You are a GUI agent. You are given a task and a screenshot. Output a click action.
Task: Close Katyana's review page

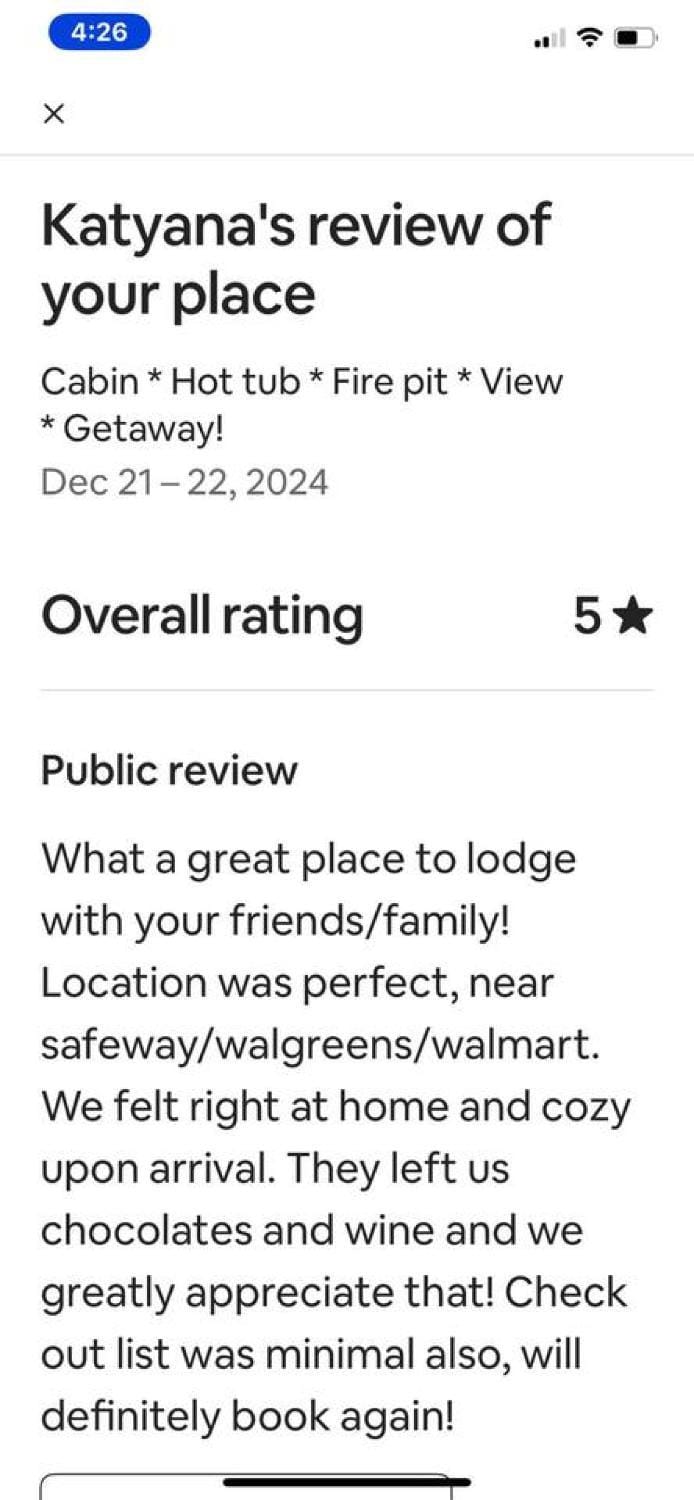pos(54,114)
